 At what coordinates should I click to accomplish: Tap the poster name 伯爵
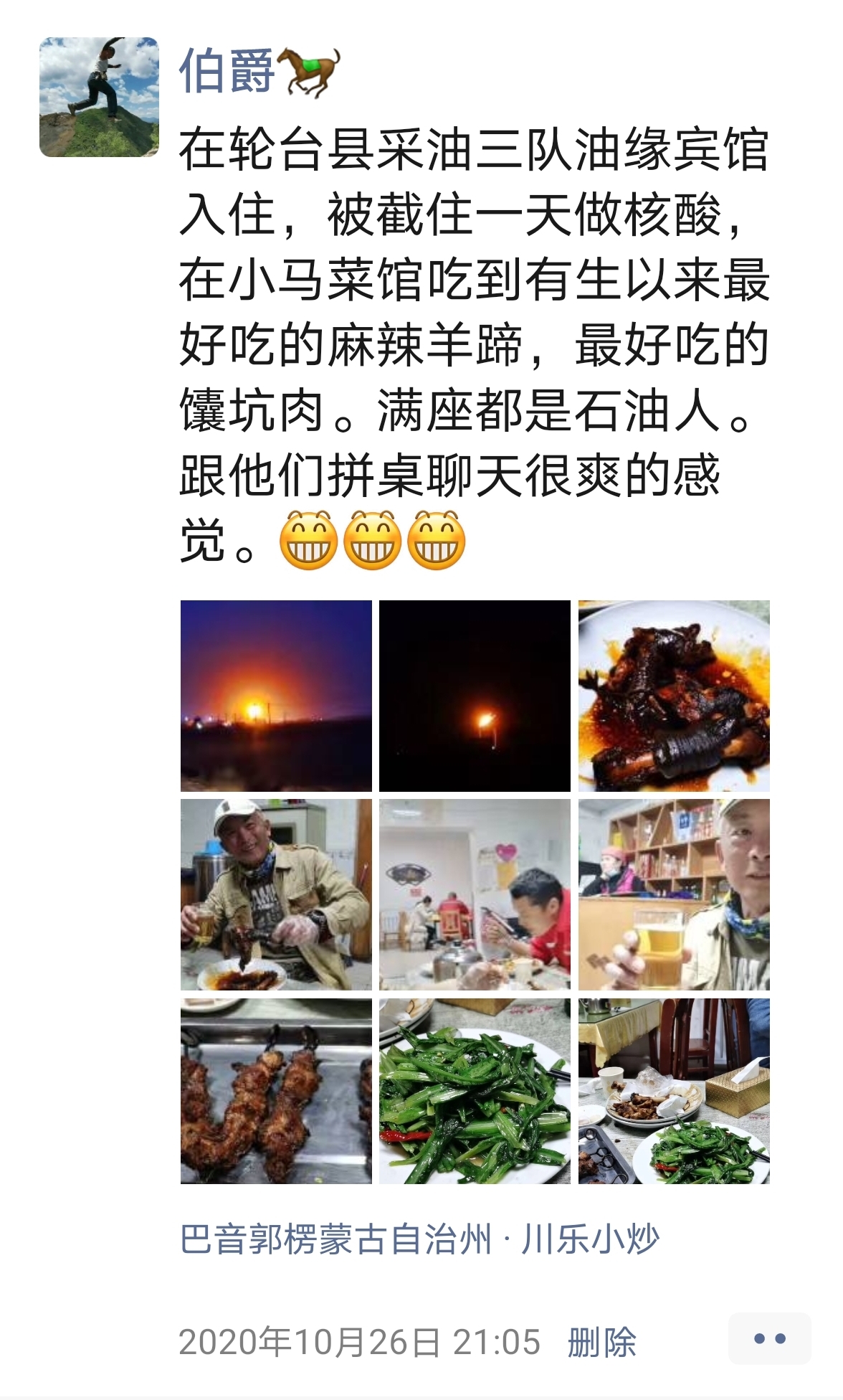point(227,72)
